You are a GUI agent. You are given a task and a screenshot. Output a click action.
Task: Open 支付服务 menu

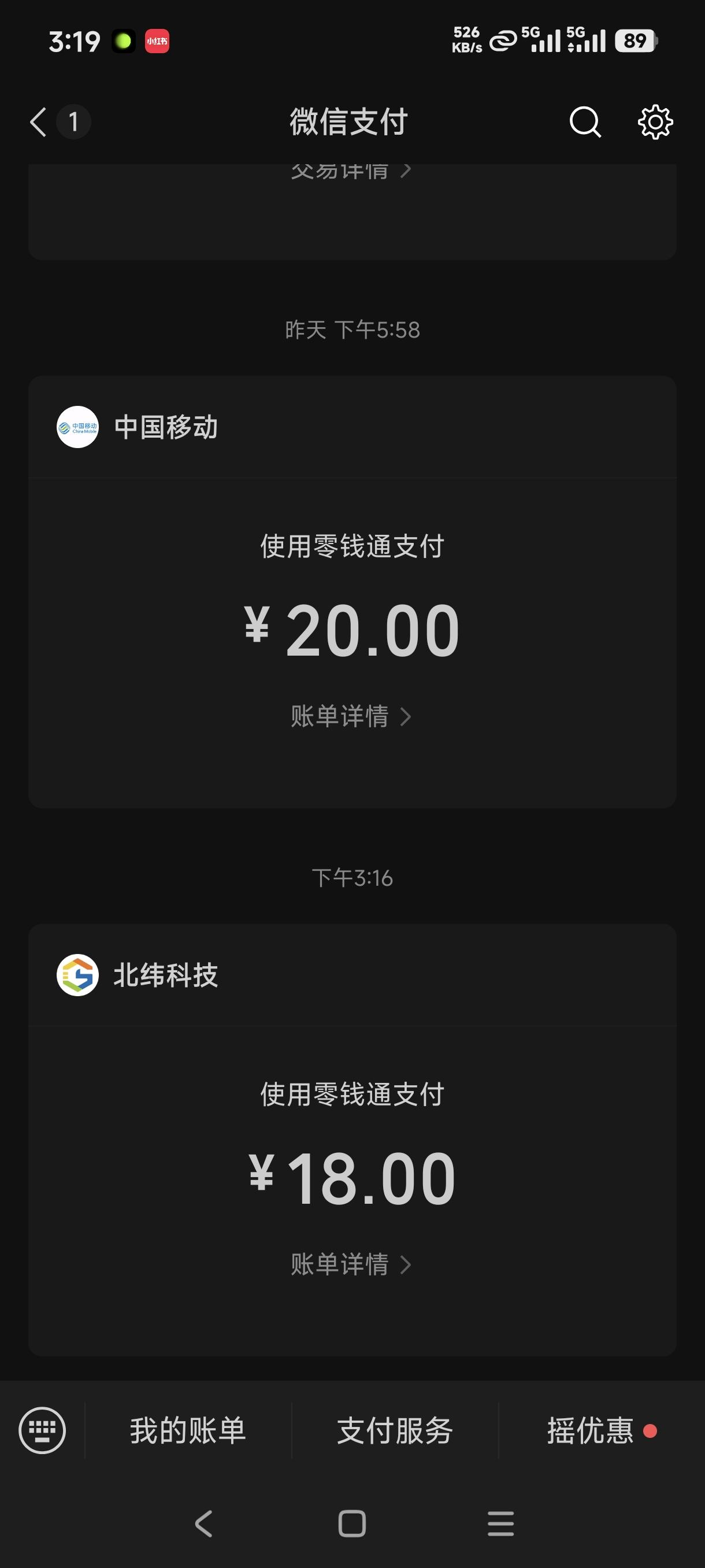click(x=395, y=1430)
